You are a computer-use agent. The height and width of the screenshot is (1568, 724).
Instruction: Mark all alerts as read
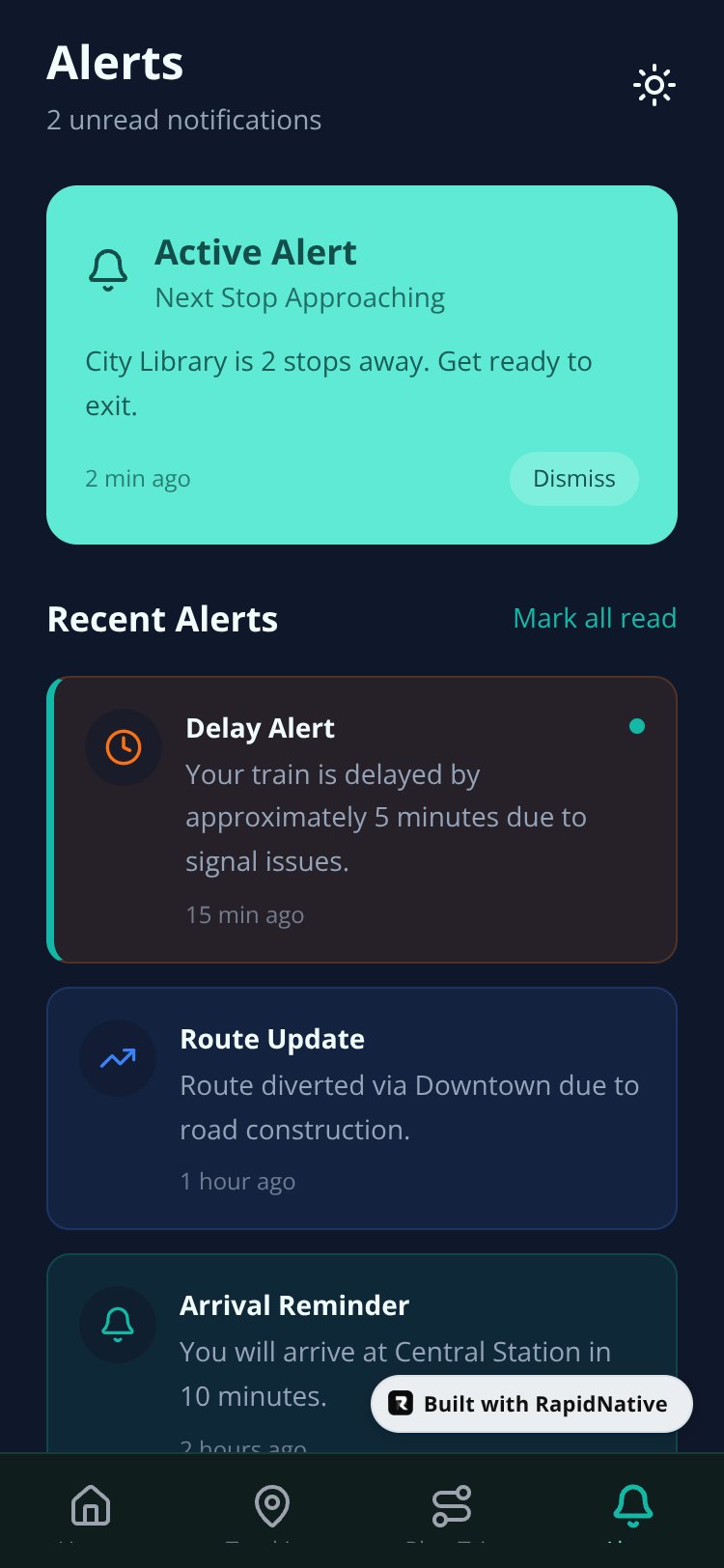595,618
